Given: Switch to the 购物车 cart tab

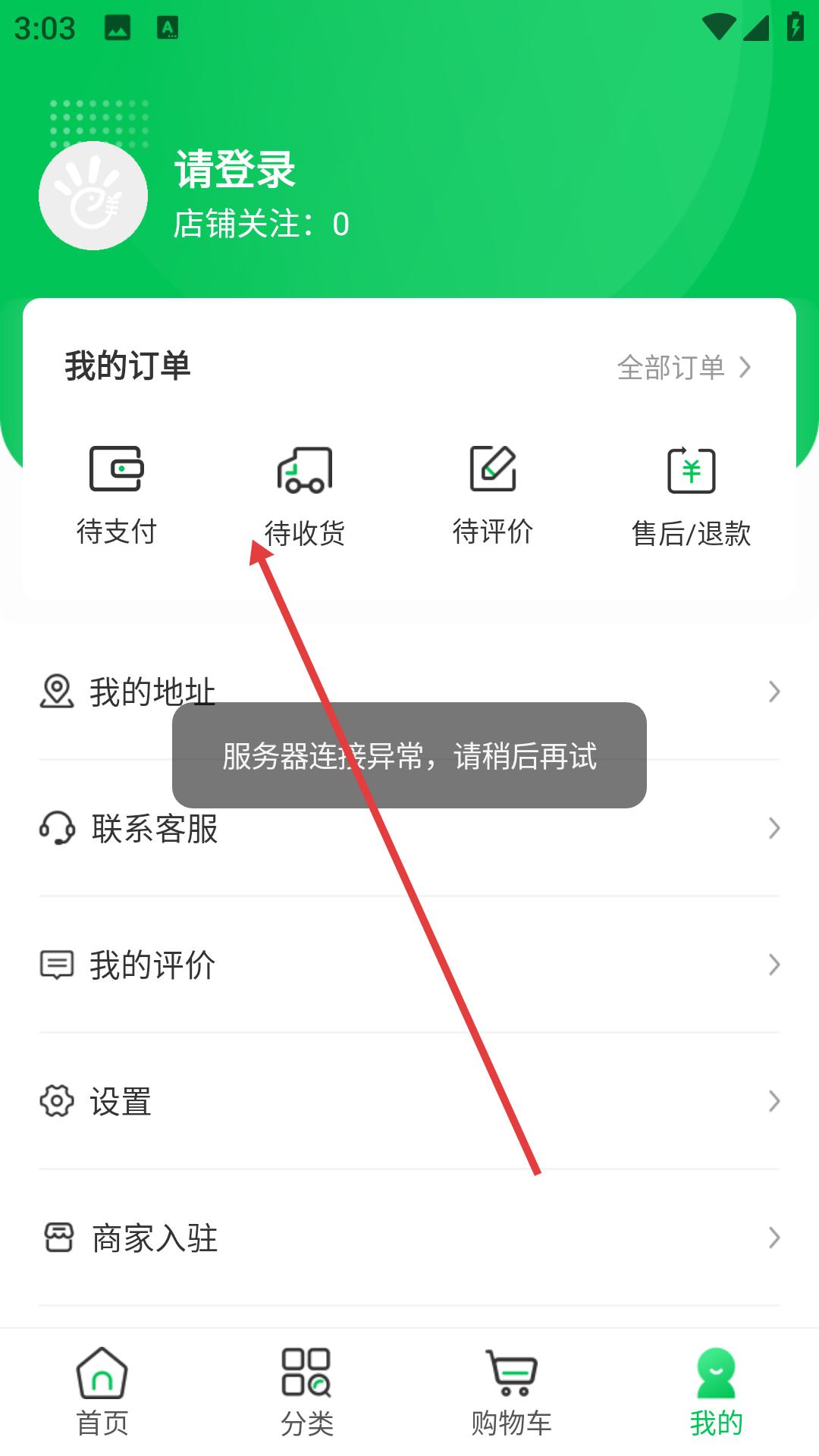Looking at the screenshot, I should pos(512,1392).
